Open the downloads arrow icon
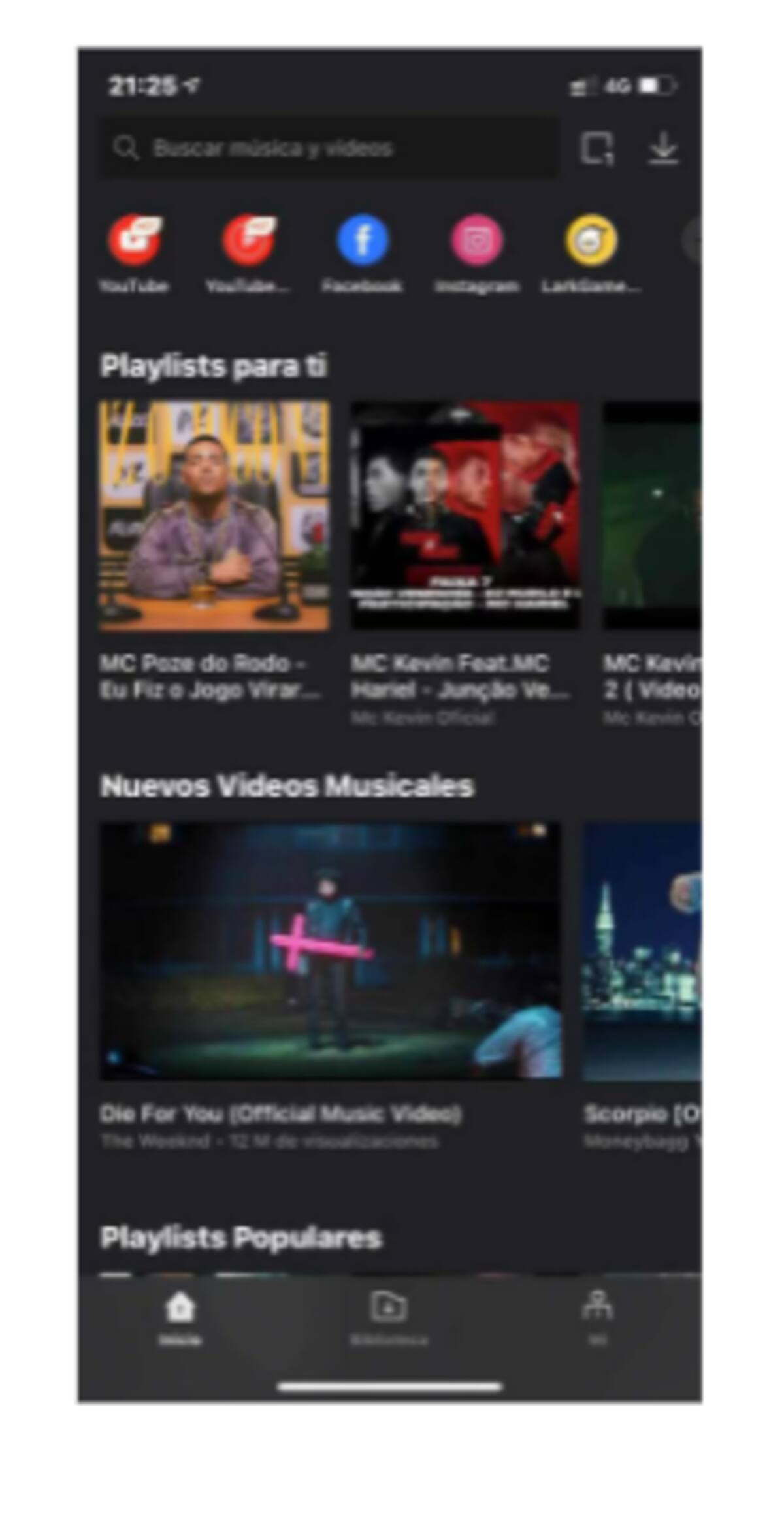784x1529 pixels. (663, 148)
